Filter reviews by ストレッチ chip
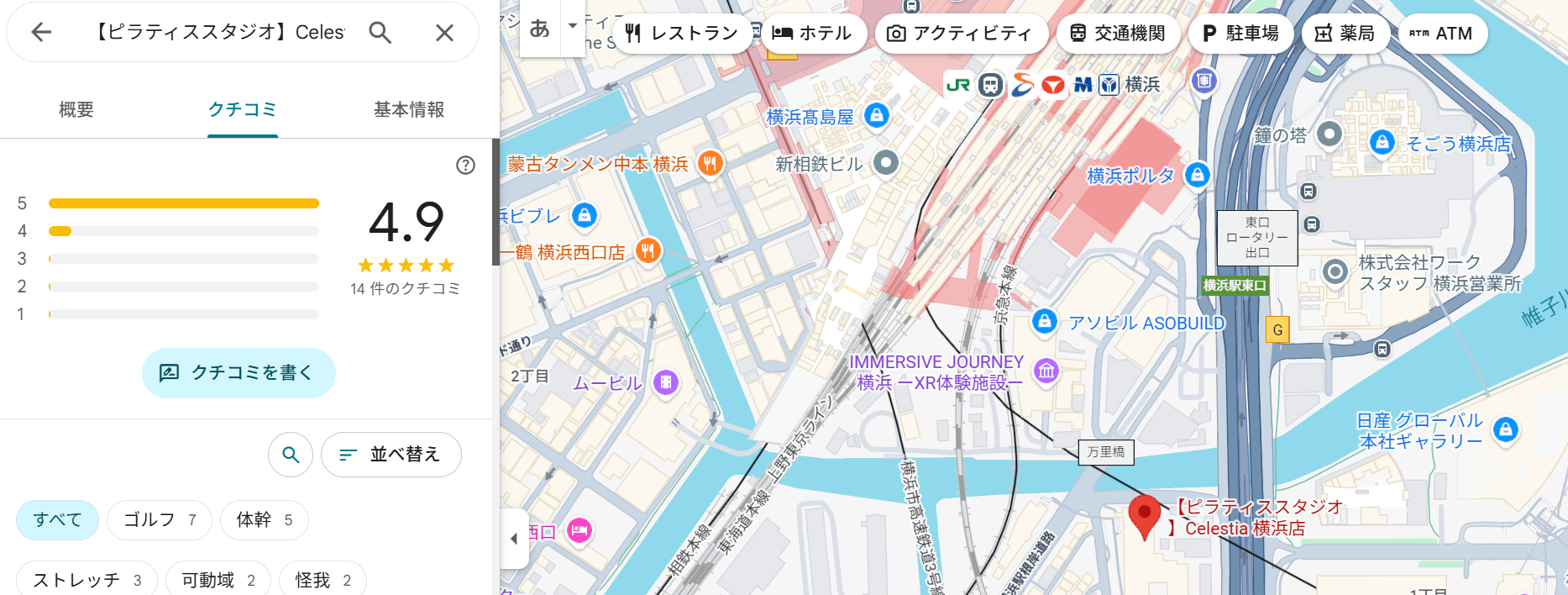Viewport: 1568px width, 595px height. click(x=87, y=580)
